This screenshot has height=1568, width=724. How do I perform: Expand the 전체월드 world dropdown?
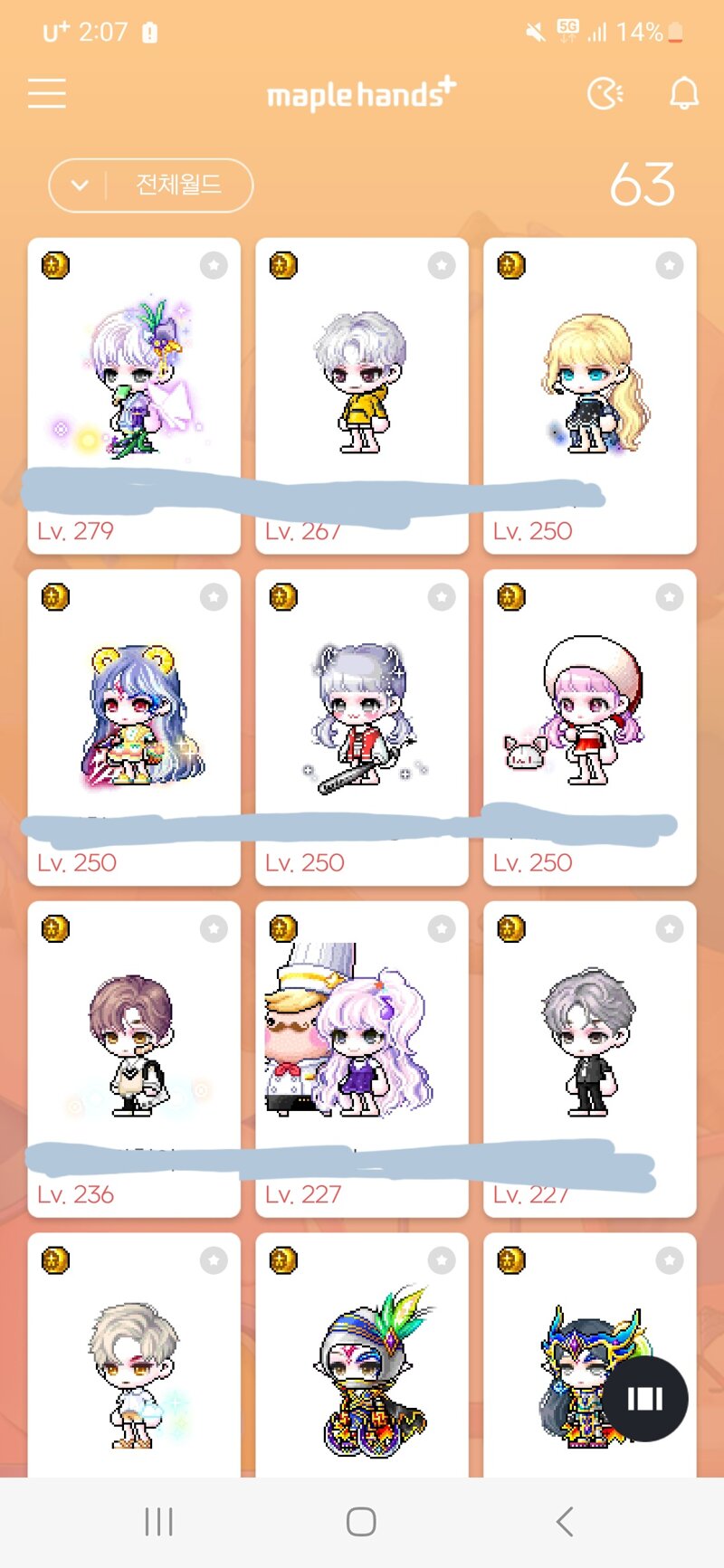(x=150, y=185)
